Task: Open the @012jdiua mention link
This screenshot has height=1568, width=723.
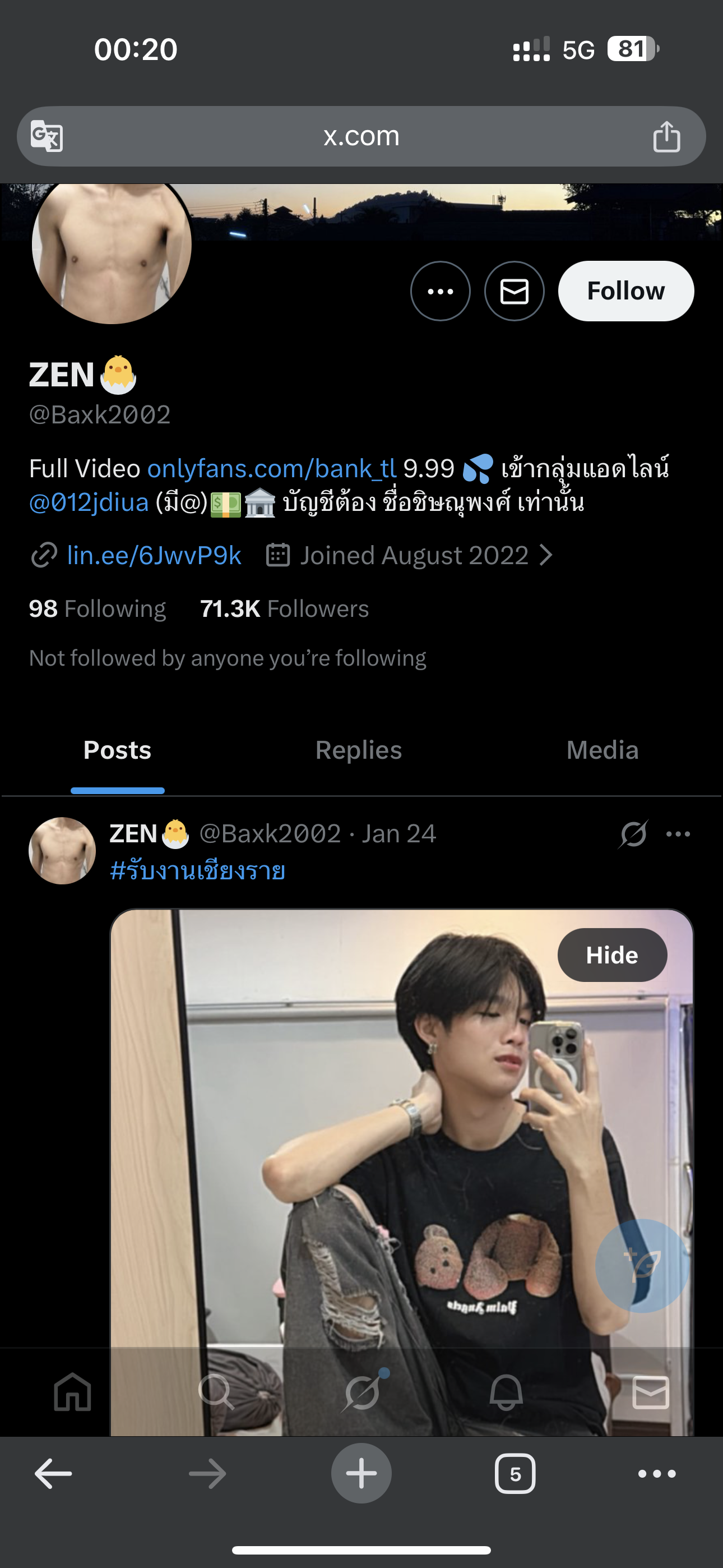Action: click(x=89, y=503)
